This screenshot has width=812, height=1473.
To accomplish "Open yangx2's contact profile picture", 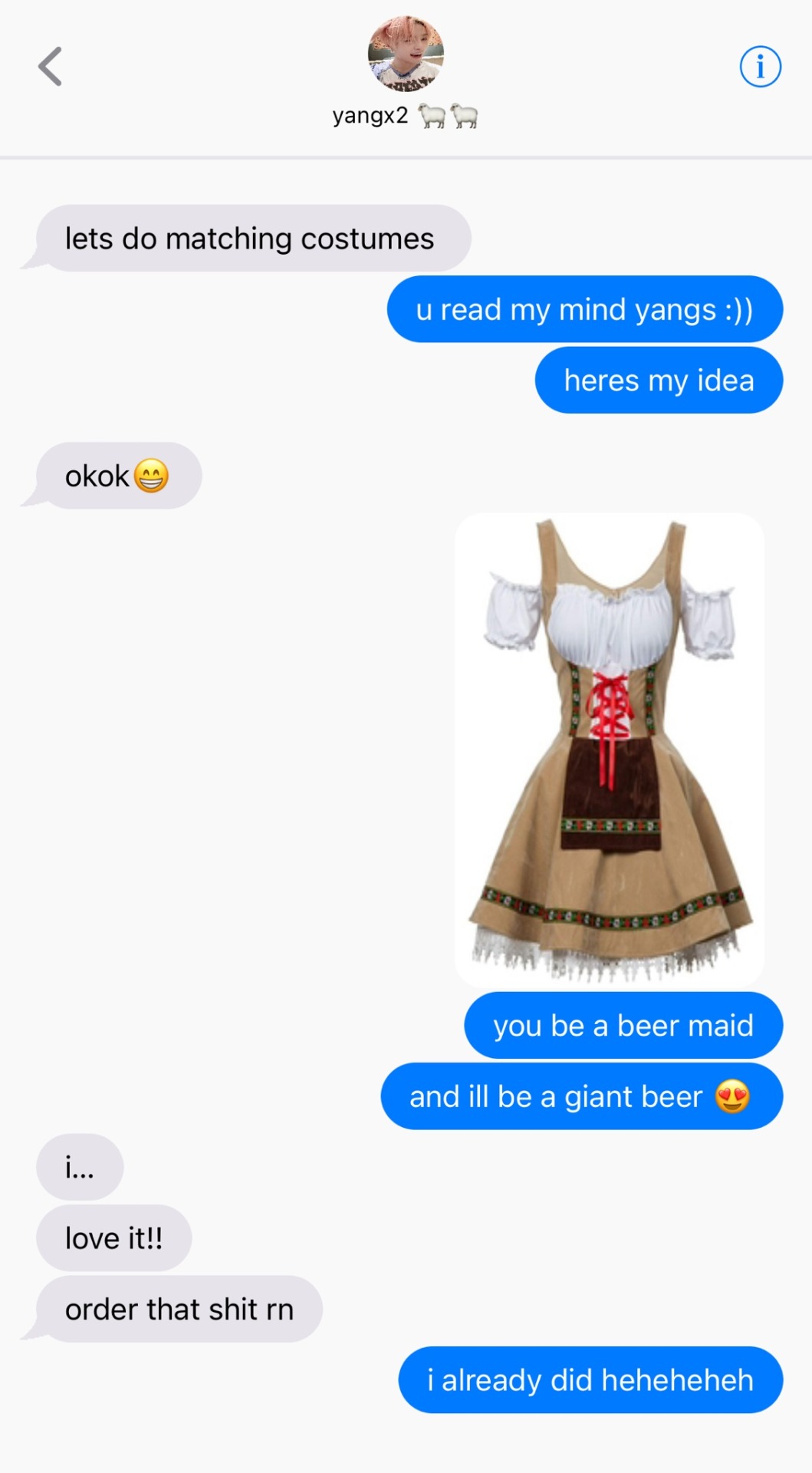I will pyautogui.click(x=406, y=54).
